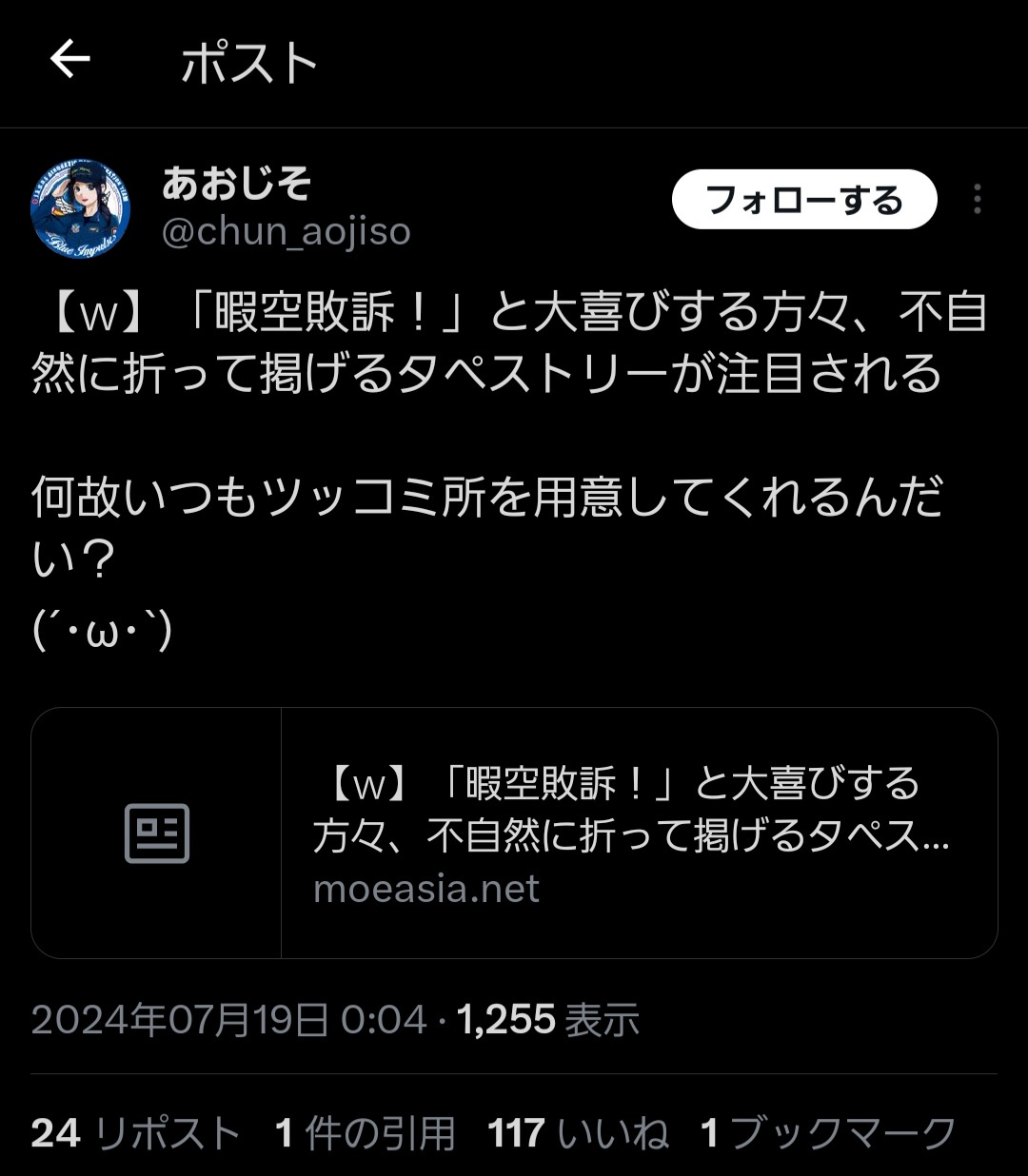Open あおじそ's profile avatar

tap(81, 209)
